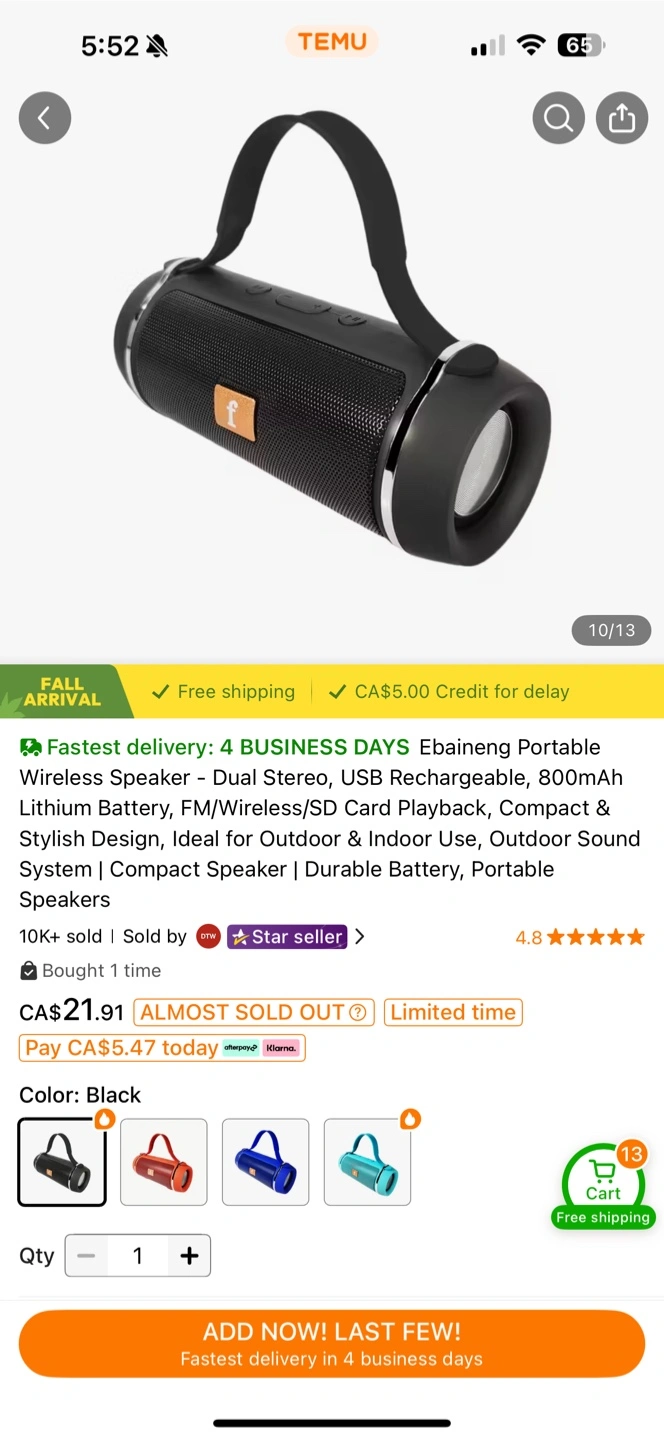Open the Almost Sold Out info

point(254,1012)
